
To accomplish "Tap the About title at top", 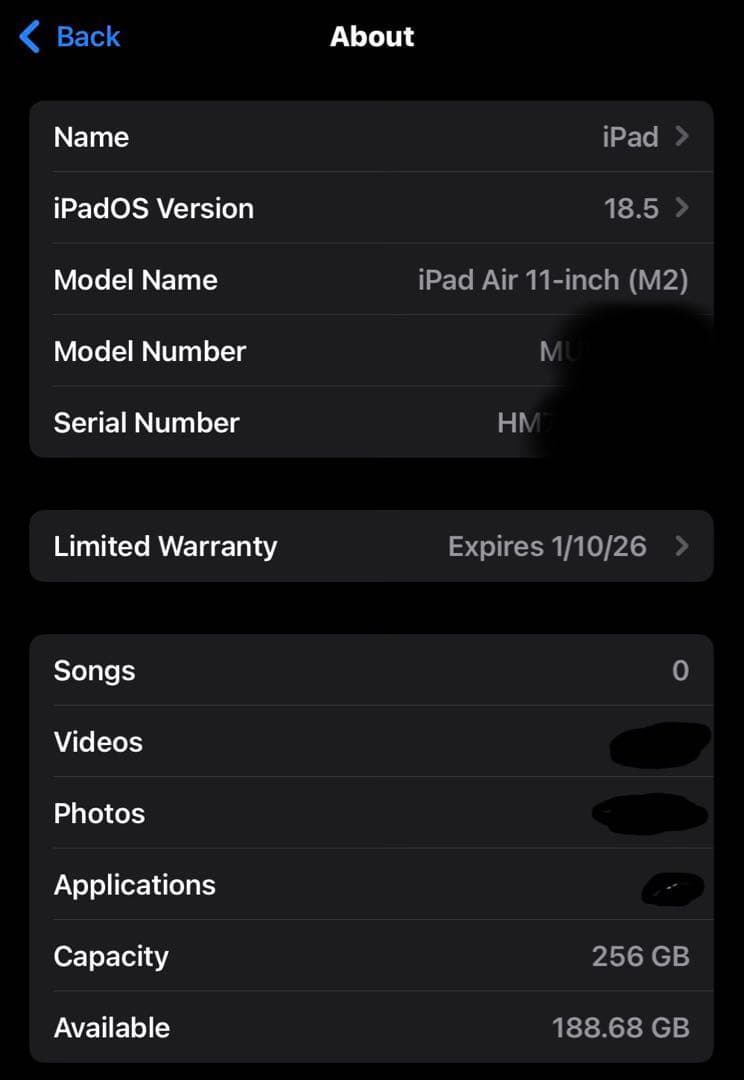I will [x=372, y=36].
